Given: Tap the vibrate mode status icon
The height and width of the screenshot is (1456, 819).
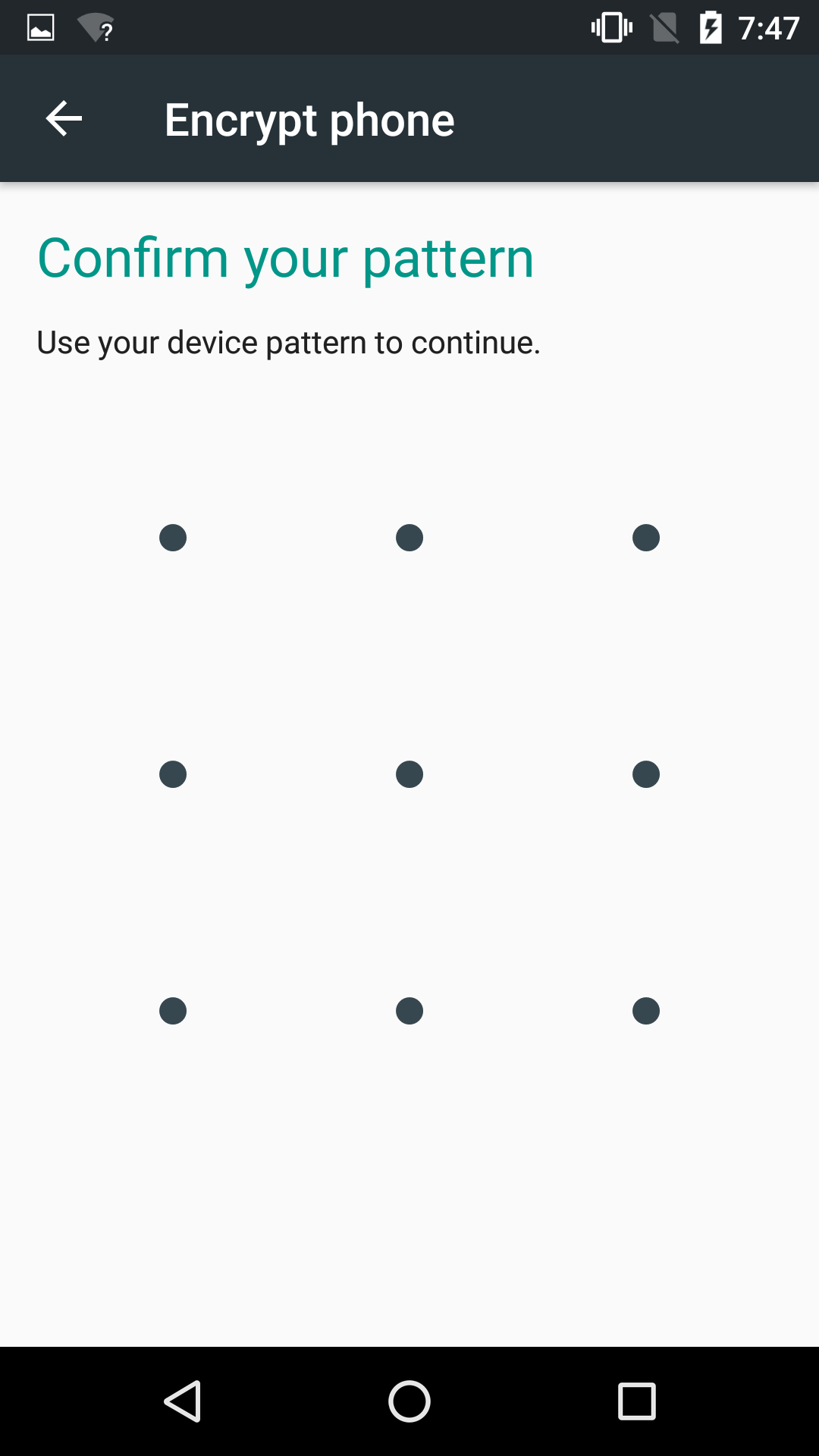Looking at the screenshot, I should pyautogui.click(x=610, y=27).
